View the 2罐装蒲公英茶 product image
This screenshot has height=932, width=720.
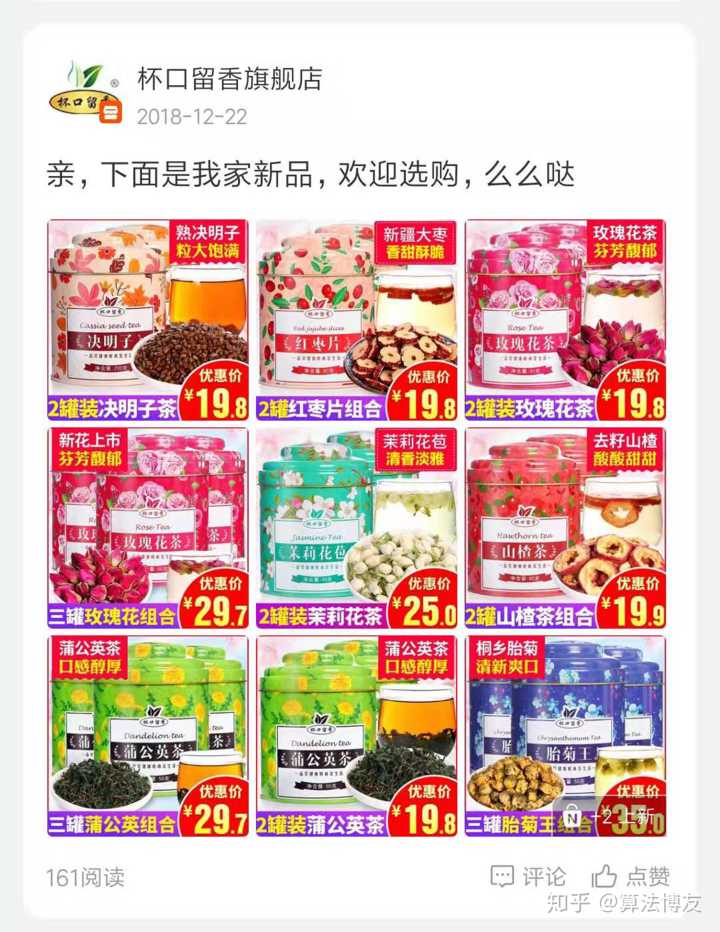click(x=357, y=737)
